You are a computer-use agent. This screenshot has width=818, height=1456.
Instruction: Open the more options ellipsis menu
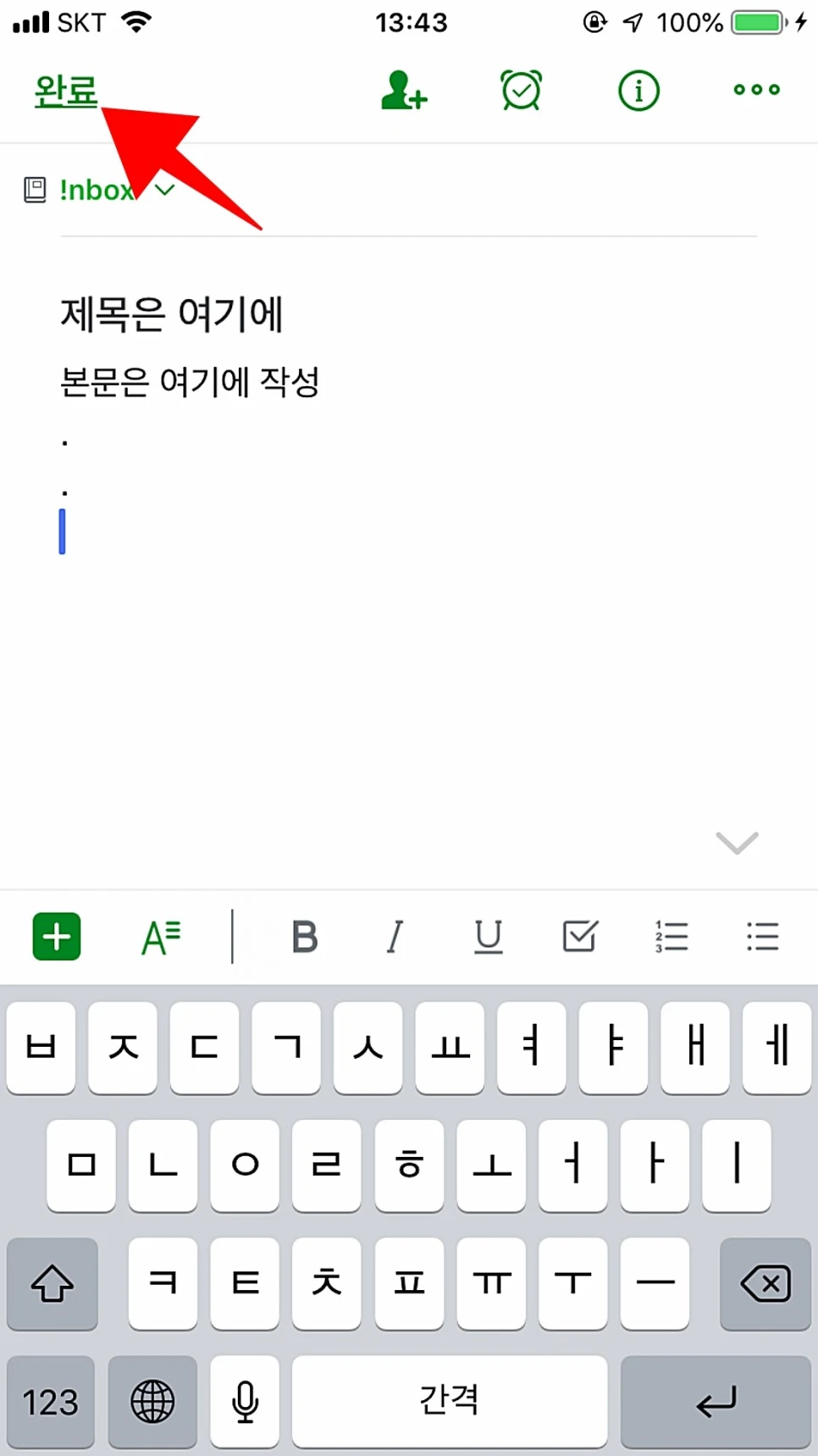click(755, 91)
